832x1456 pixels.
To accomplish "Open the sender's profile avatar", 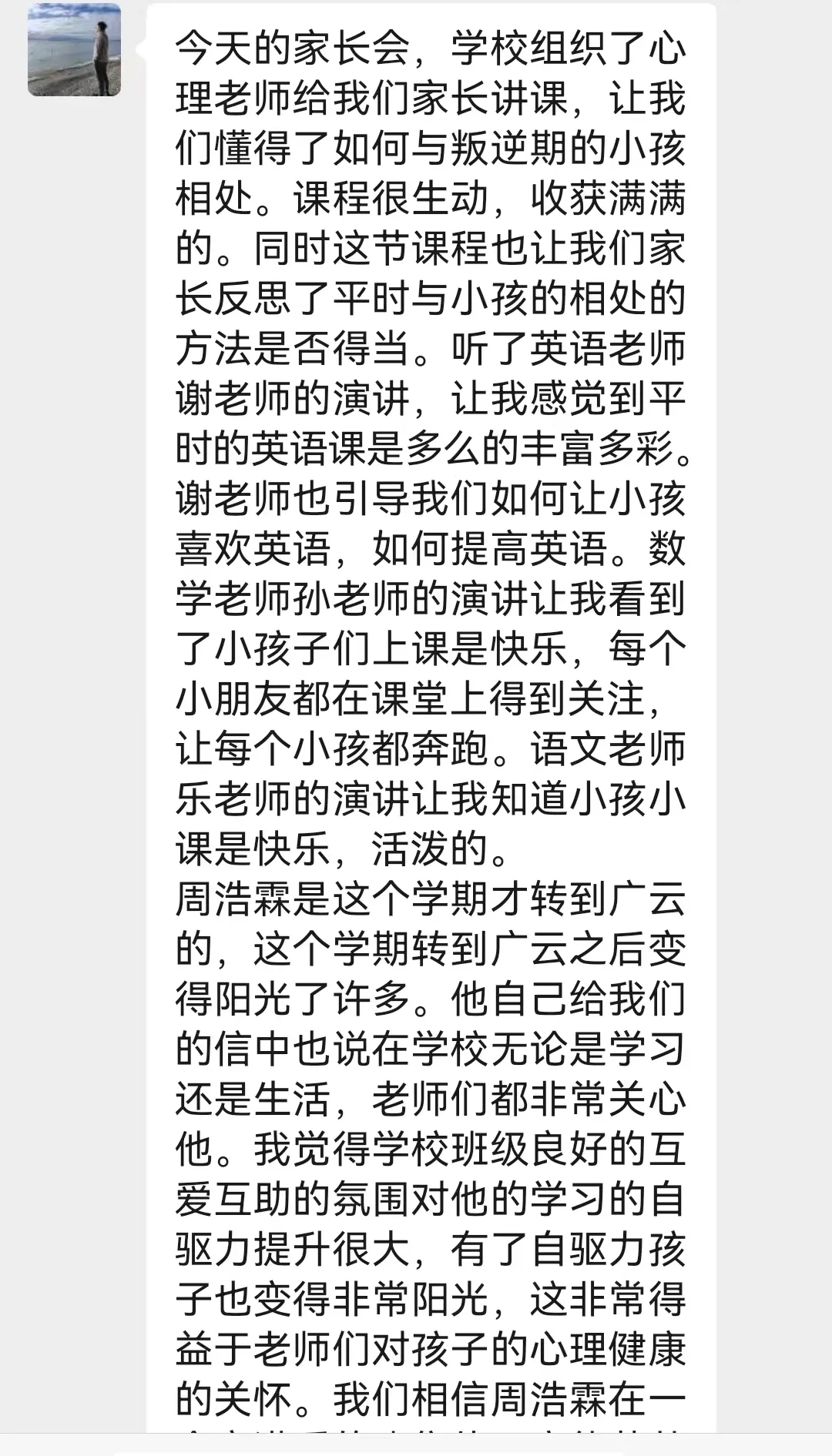I will [74, 49].
